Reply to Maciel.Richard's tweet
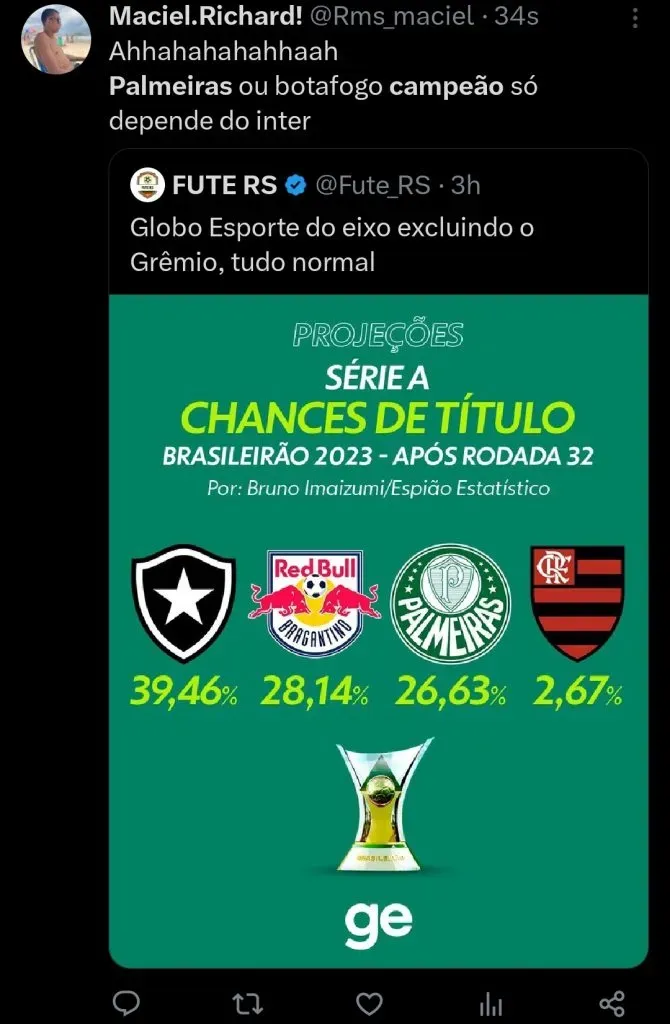 [x=126, y=1002]
